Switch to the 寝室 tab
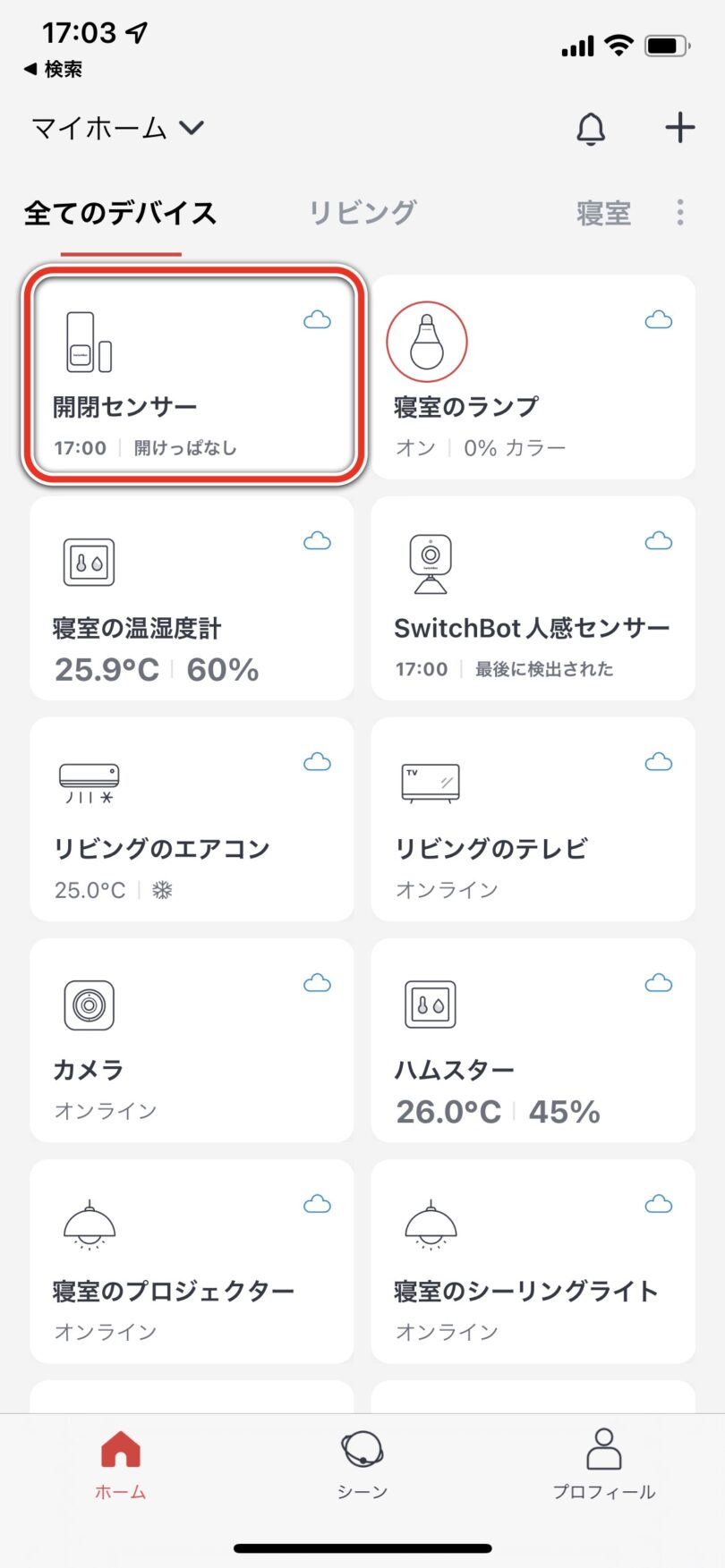725x1568 pixels. [x=603, y=213]
